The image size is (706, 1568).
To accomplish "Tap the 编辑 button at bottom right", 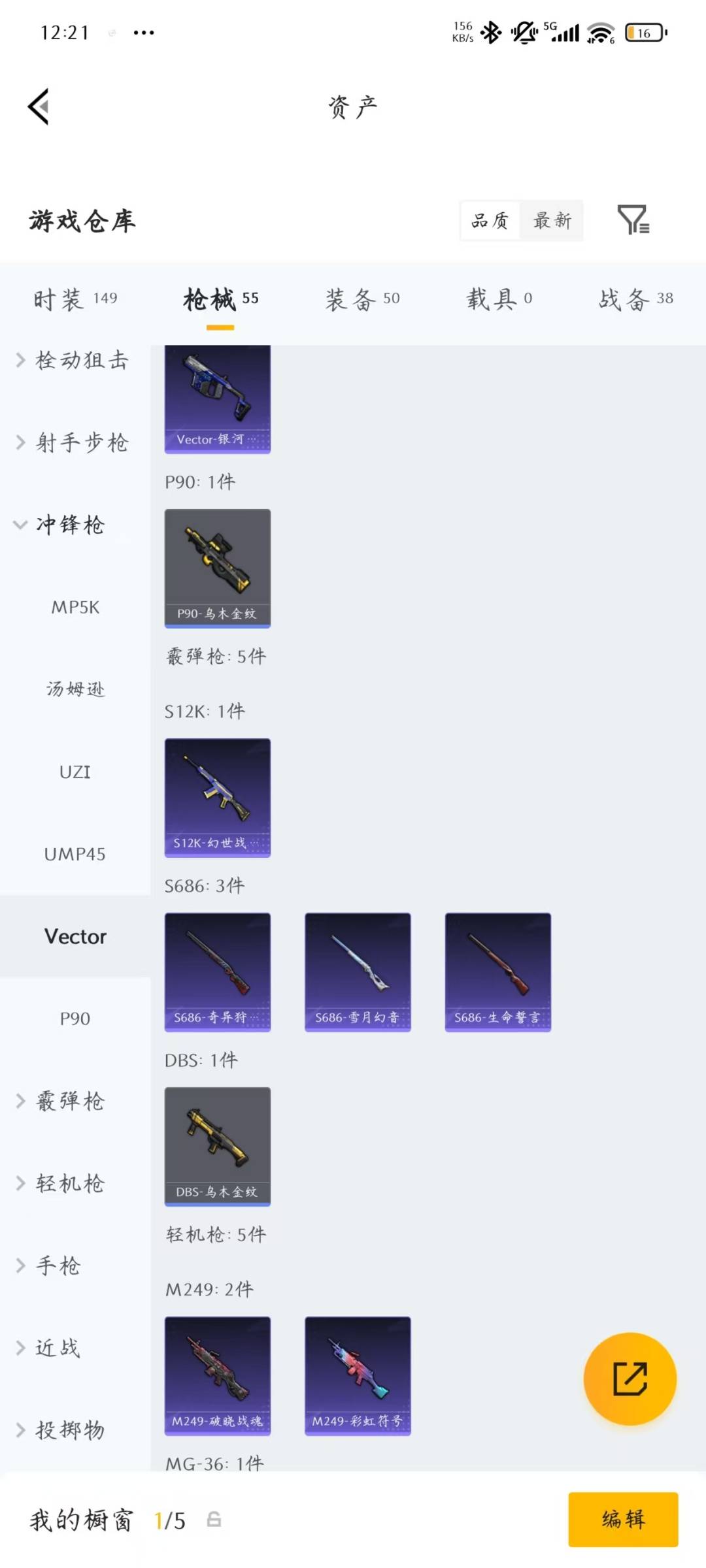I will (x=622, y=1521).
